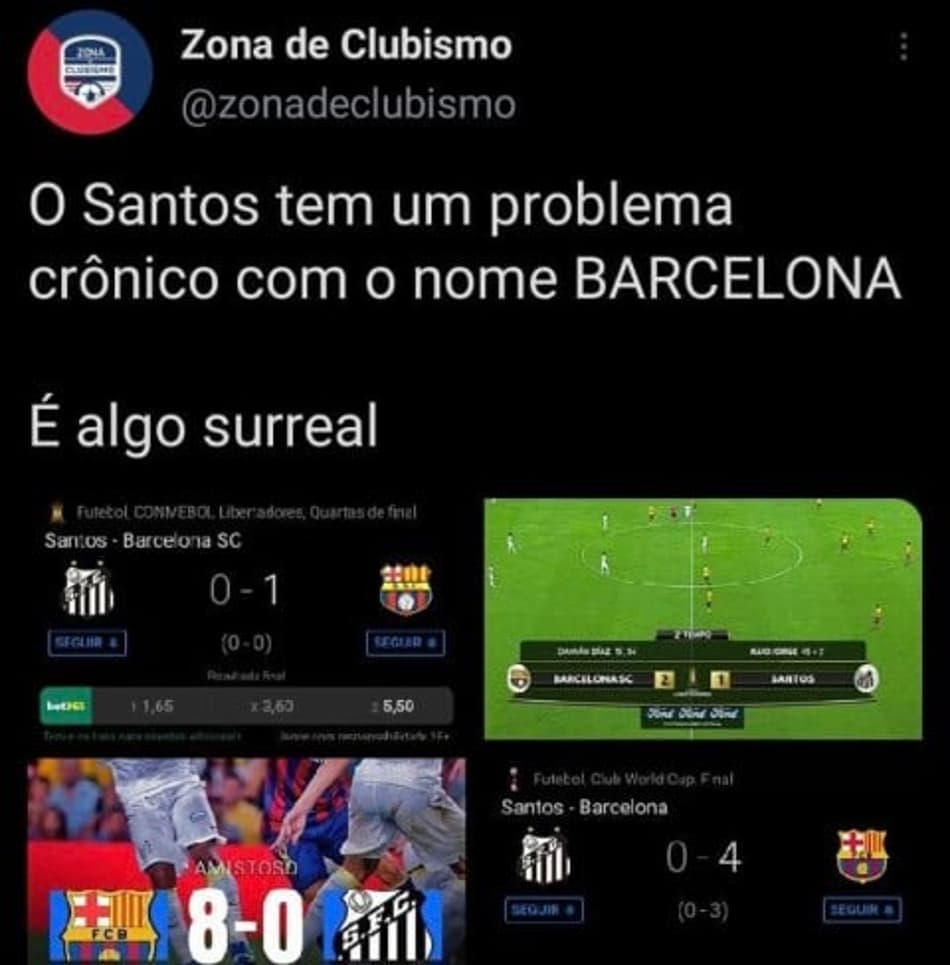Image resolution: width=950 pixels, height=965 pixels.
Task: Open the tweet's three-dot overflow menu
Action: click(904, 47)
